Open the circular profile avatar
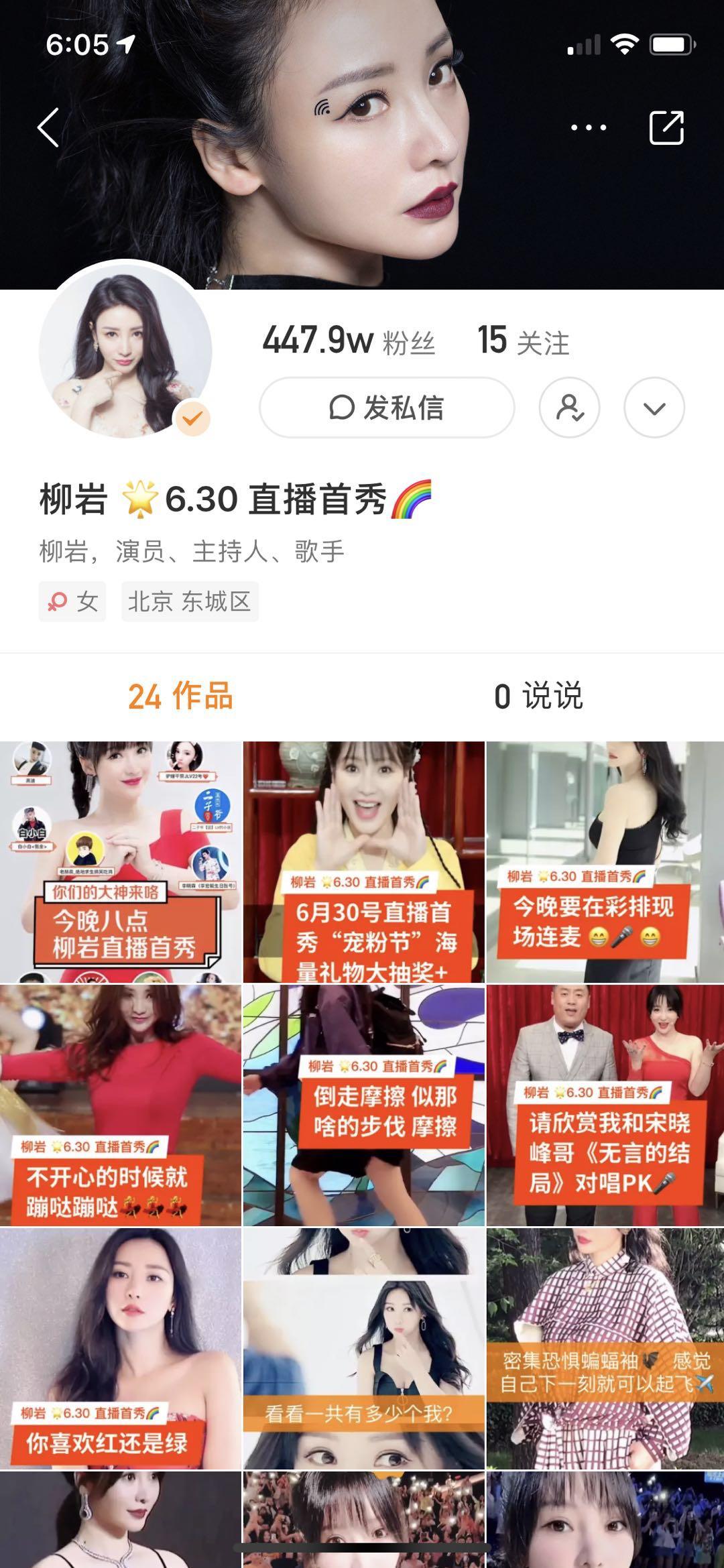The height and width of the screenshot is (1568, 724). 125,351
